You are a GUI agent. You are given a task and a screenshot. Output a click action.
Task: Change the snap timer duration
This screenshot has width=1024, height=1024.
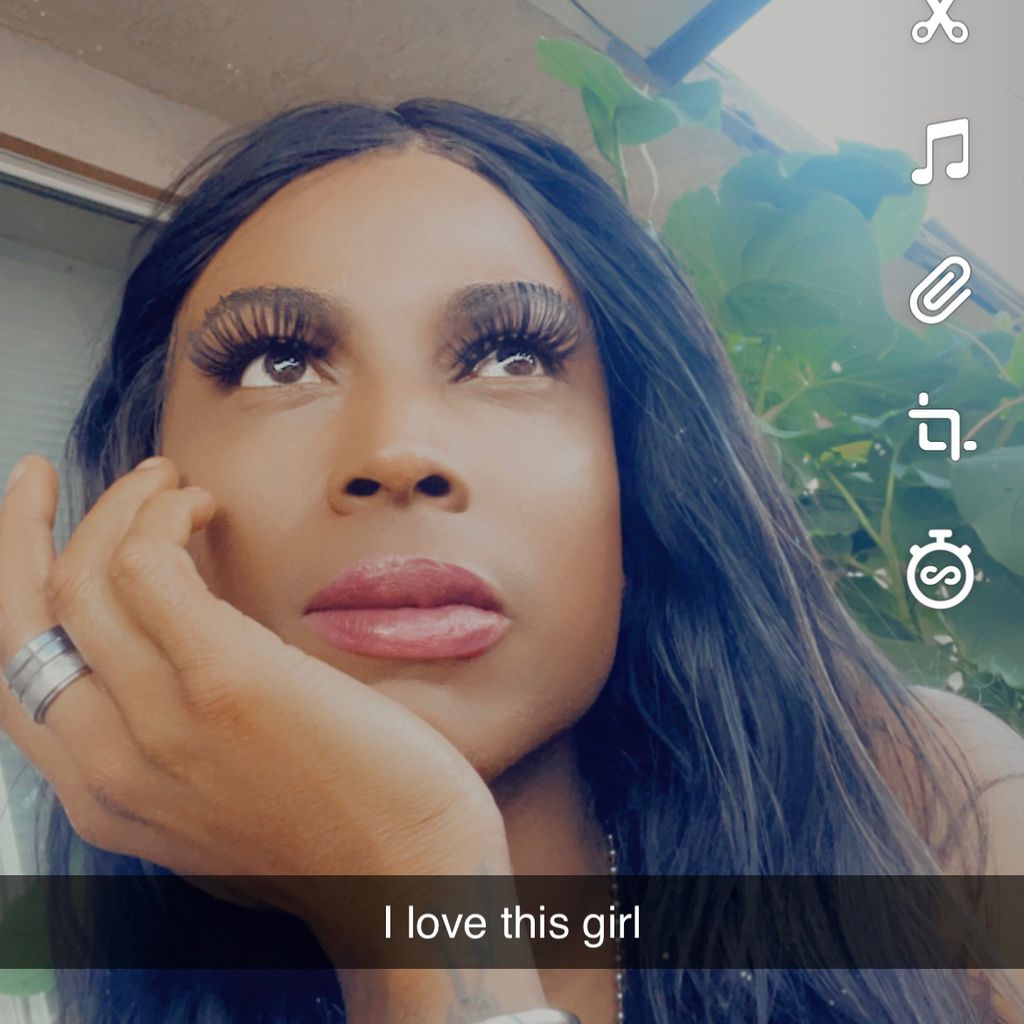[940, 571]
